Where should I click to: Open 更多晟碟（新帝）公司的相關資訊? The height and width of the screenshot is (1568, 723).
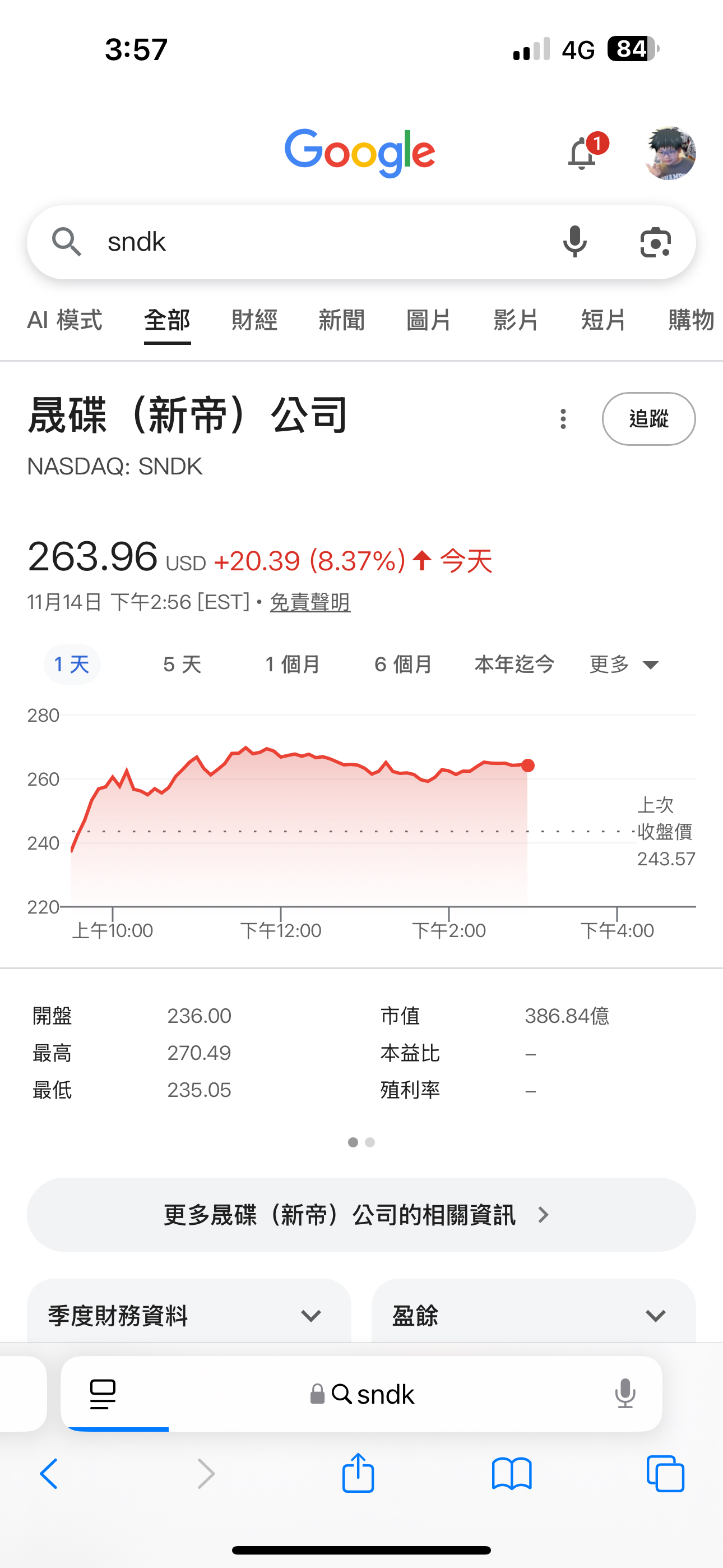coord(361,1215)
